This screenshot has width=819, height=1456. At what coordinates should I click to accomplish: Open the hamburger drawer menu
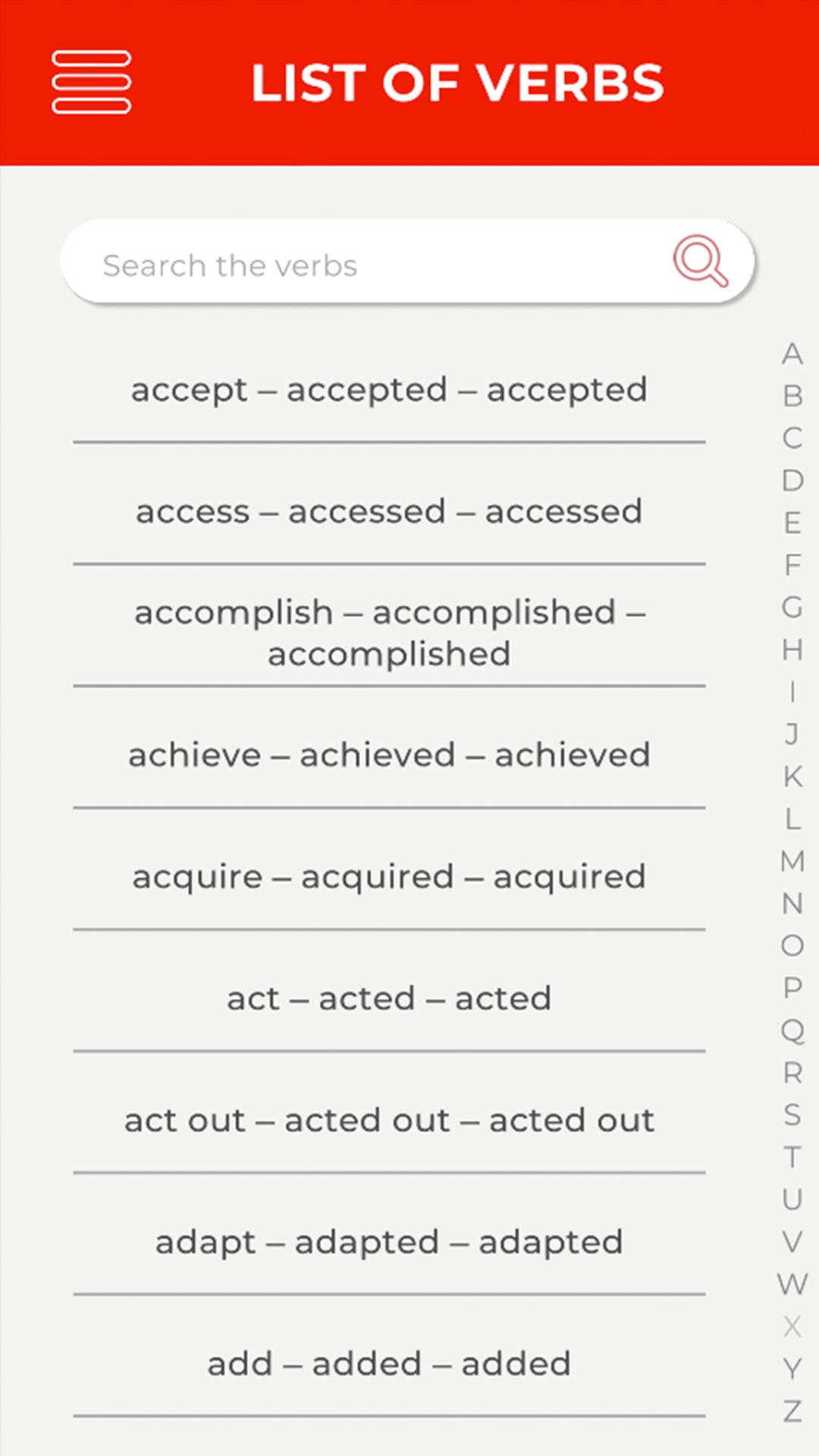point(91,82)
